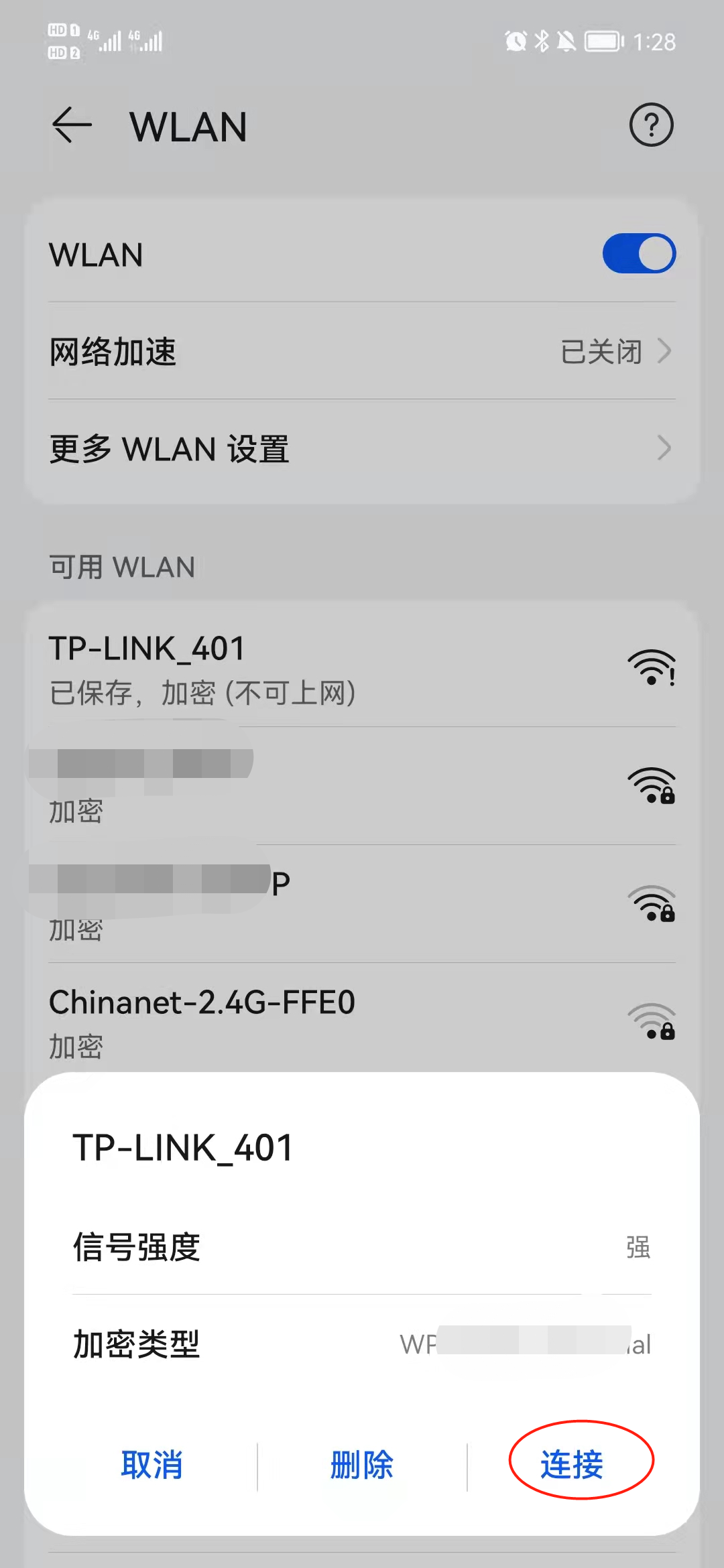Open 网络加速 settings via its chevron
The image size is (724, 1568).
(664, 351)
